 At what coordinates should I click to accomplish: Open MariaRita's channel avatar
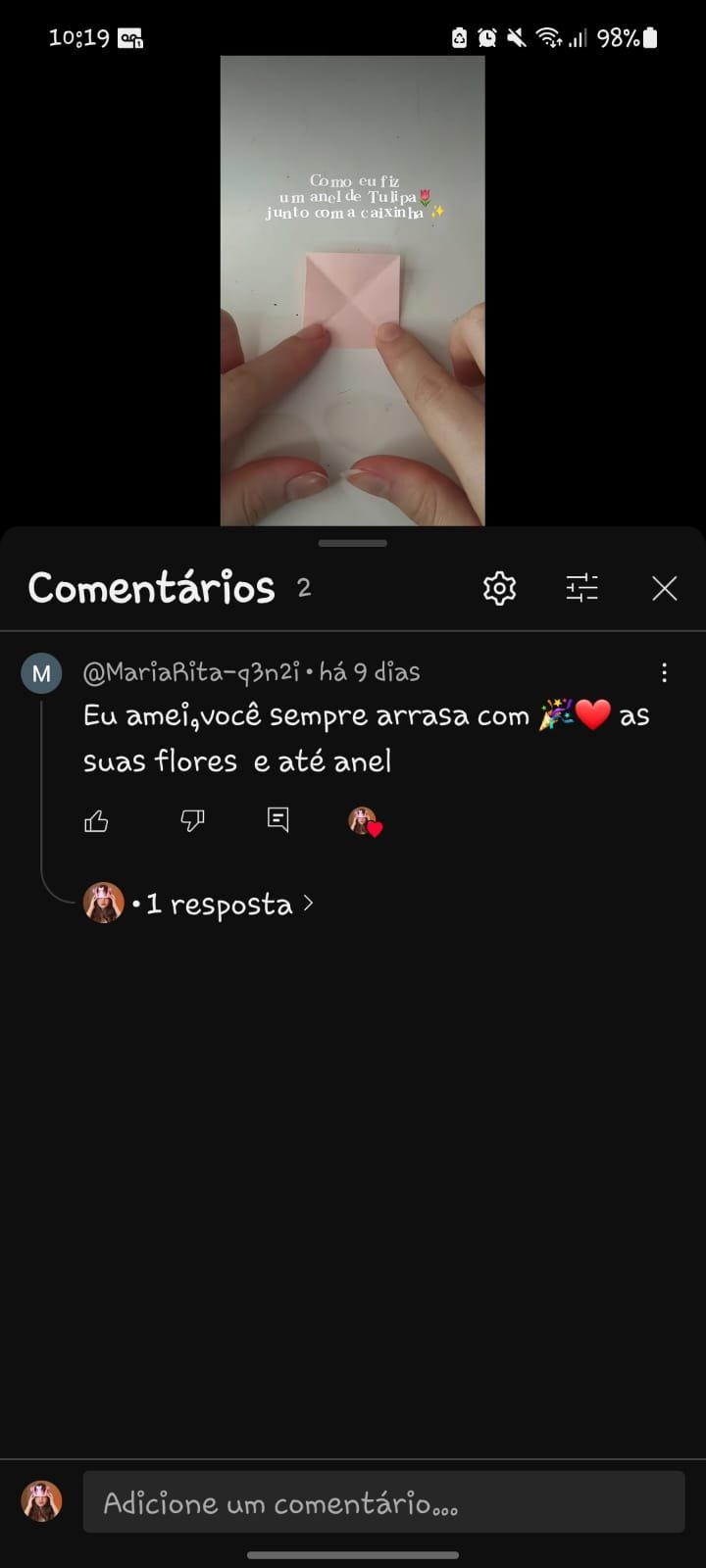[x=41, y=673]
